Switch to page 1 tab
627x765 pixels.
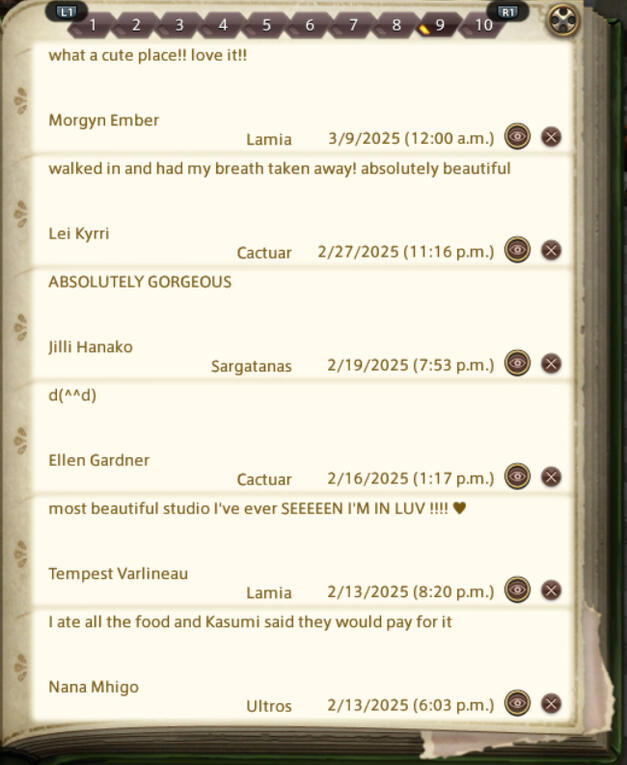tap(92, 25)
